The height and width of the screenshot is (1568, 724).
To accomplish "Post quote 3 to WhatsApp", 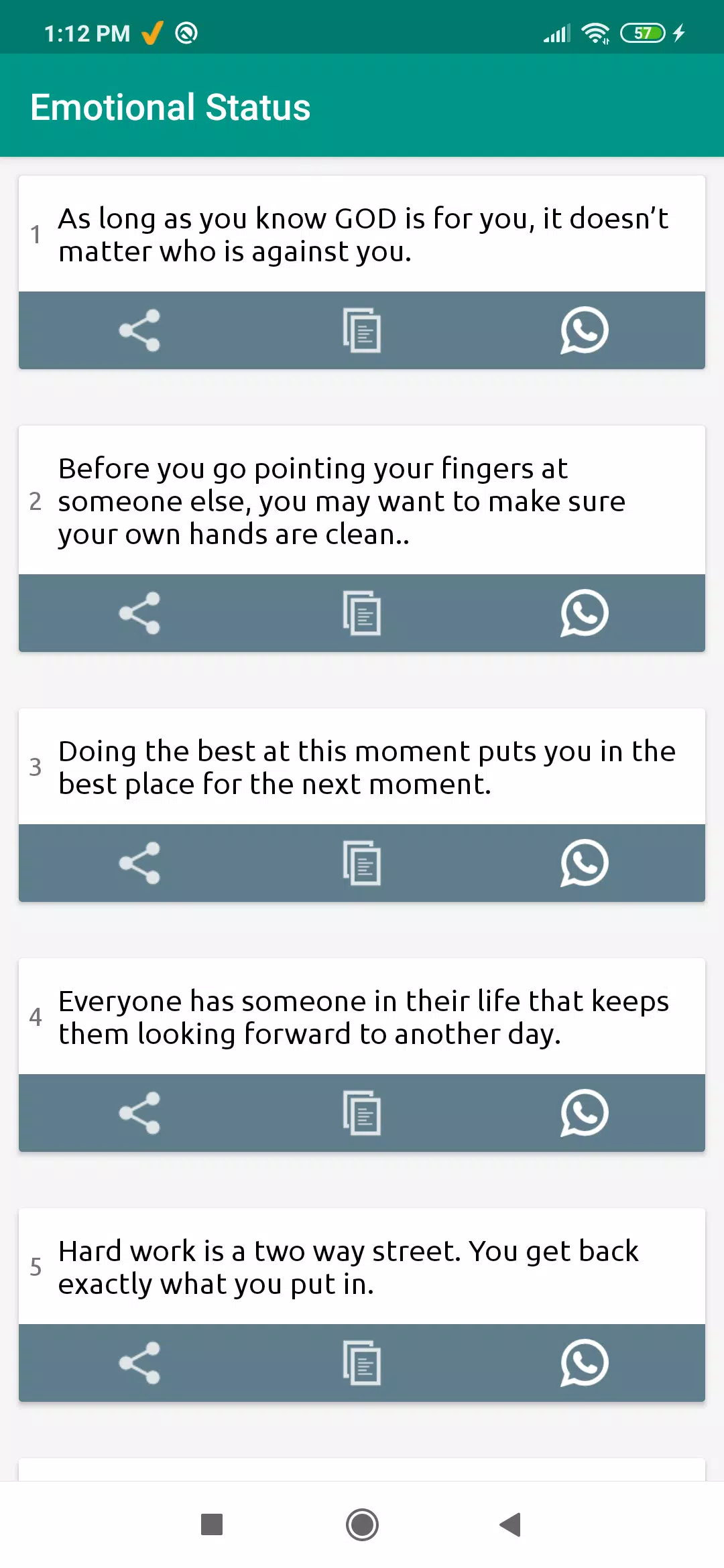I will (585, 863).
